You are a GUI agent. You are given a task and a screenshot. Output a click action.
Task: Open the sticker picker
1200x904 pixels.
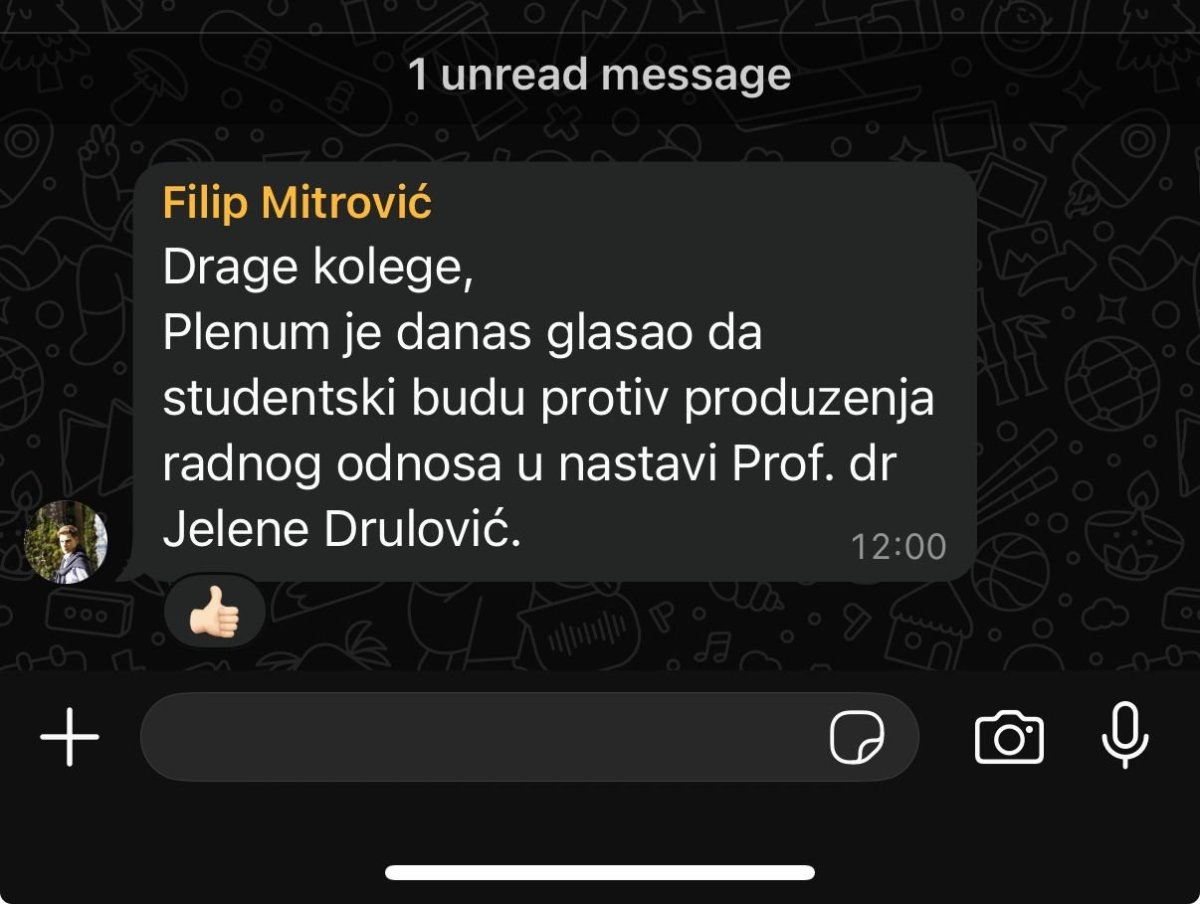(858, 738)
